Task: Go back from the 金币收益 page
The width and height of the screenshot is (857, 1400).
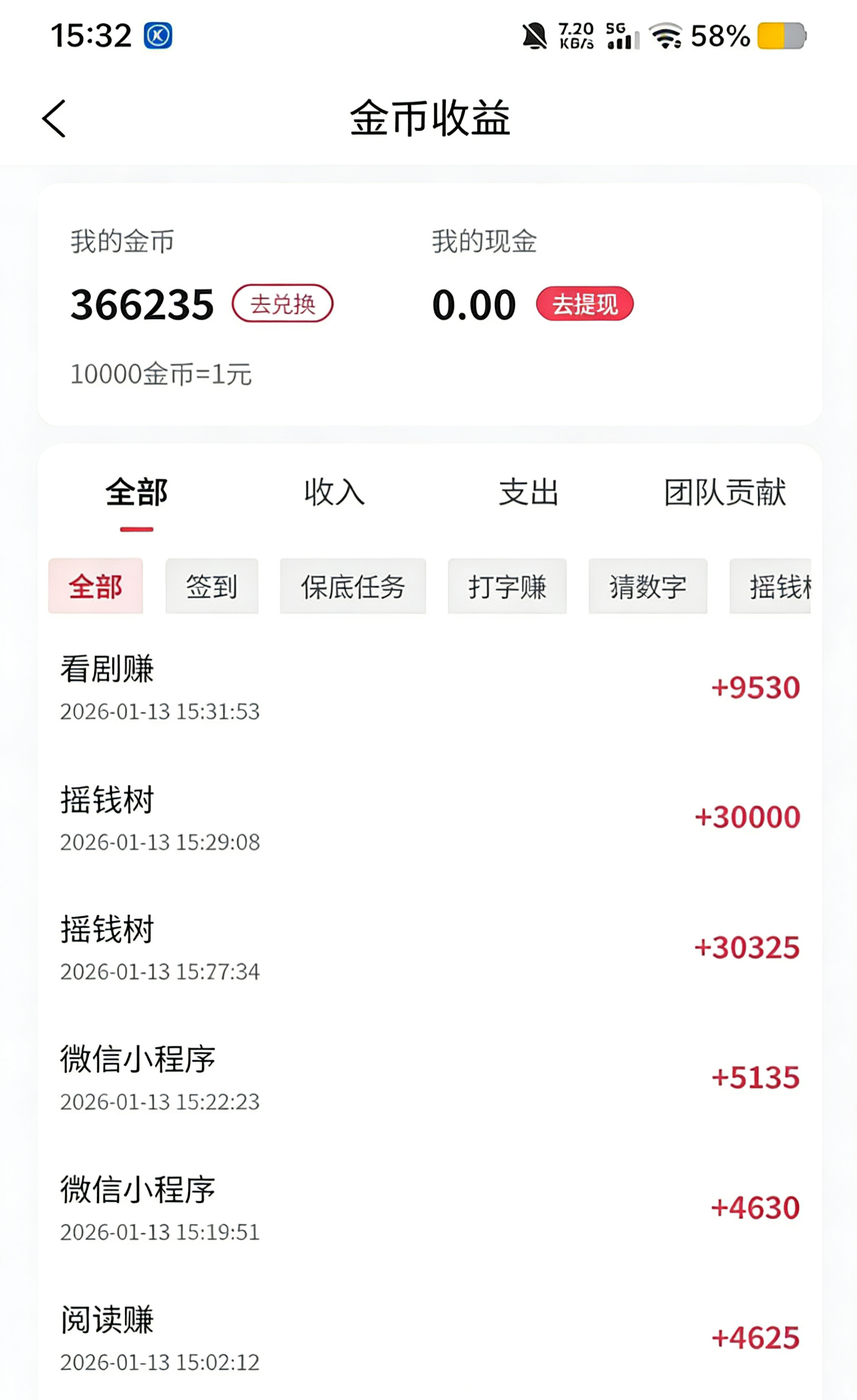Action: (x=55, y=119)
